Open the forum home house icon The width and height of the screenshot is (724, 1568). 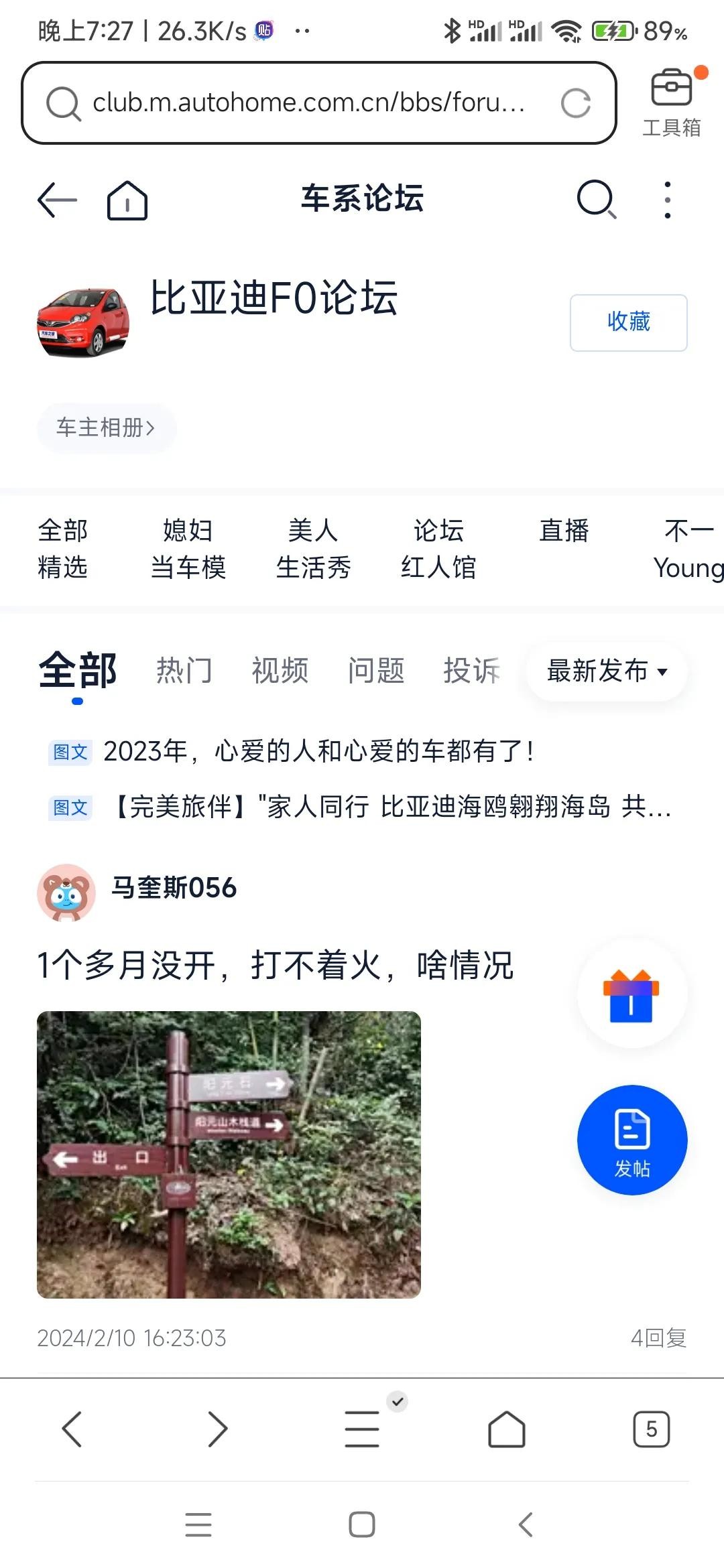(127, 200)
